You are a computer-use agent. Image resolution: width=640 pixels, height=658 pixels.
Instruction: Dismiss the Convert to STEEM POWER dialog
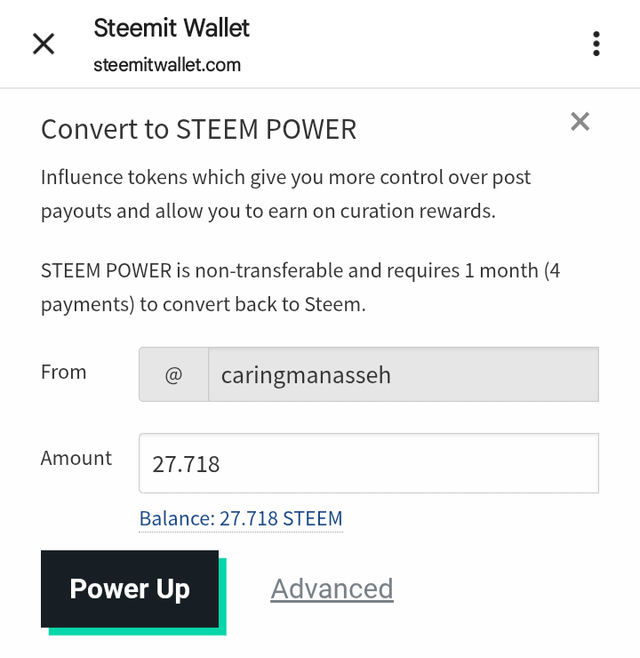[x=580, y=122]
